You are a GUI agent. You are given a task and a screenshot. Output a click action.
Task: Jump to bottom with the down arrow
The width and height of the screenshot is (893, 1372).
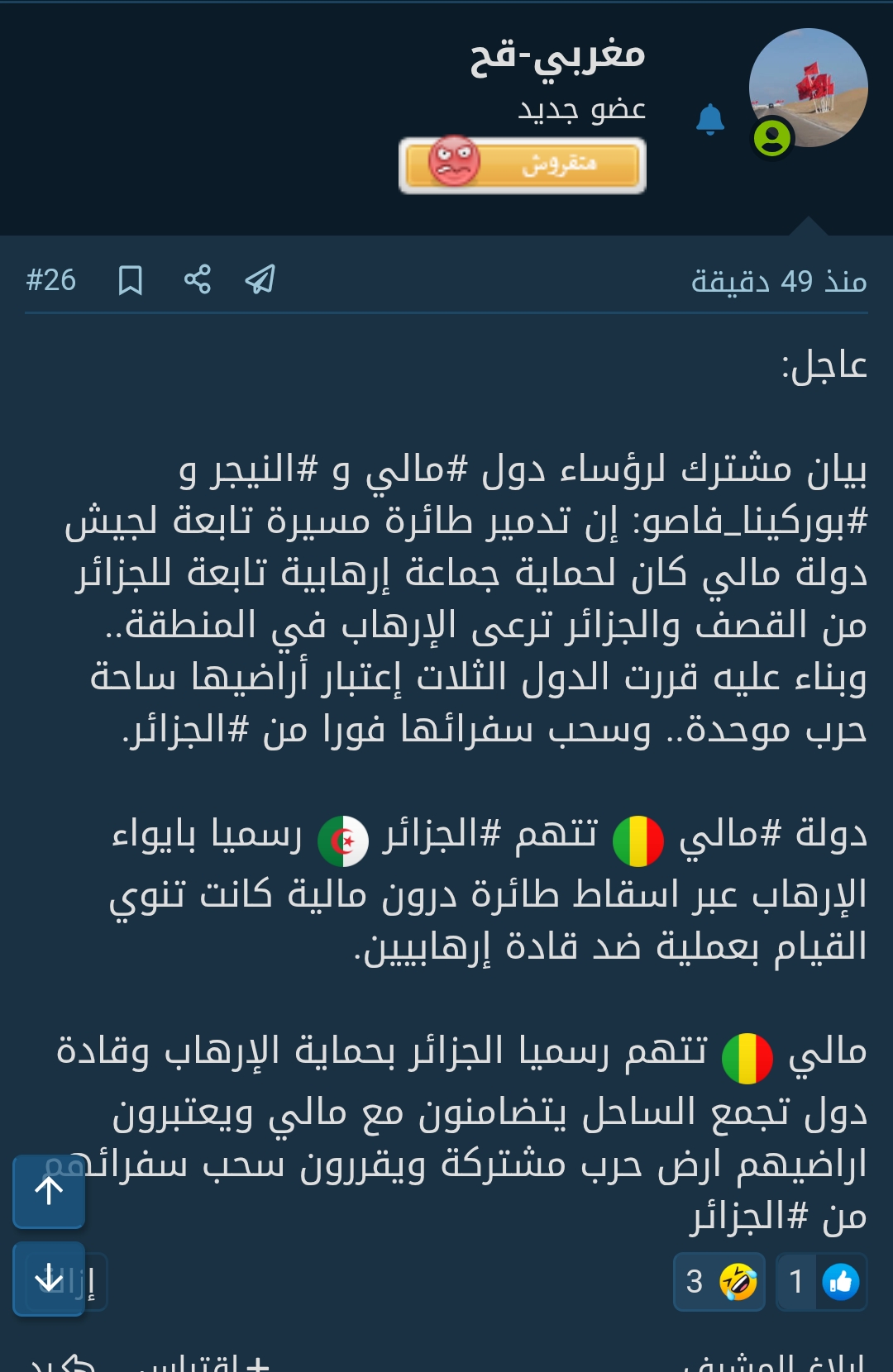pos(49,1278)
